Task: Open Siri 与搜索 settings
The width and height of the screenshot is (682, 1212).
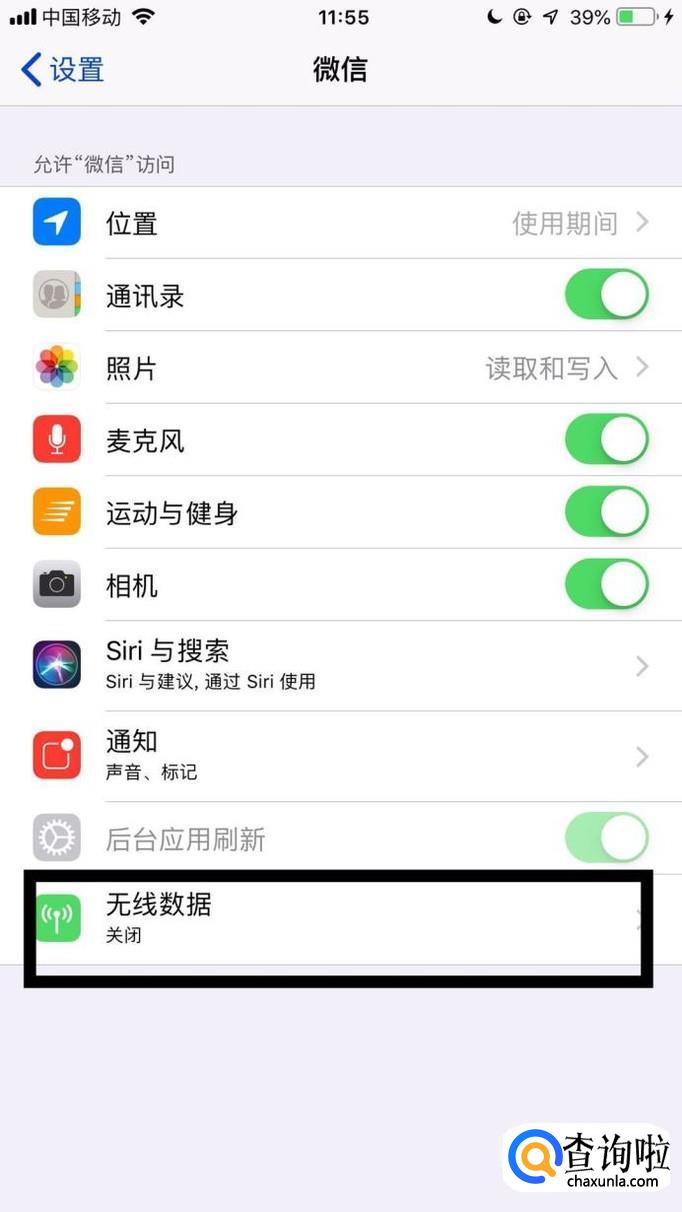Action: click(x=341, y=665)
